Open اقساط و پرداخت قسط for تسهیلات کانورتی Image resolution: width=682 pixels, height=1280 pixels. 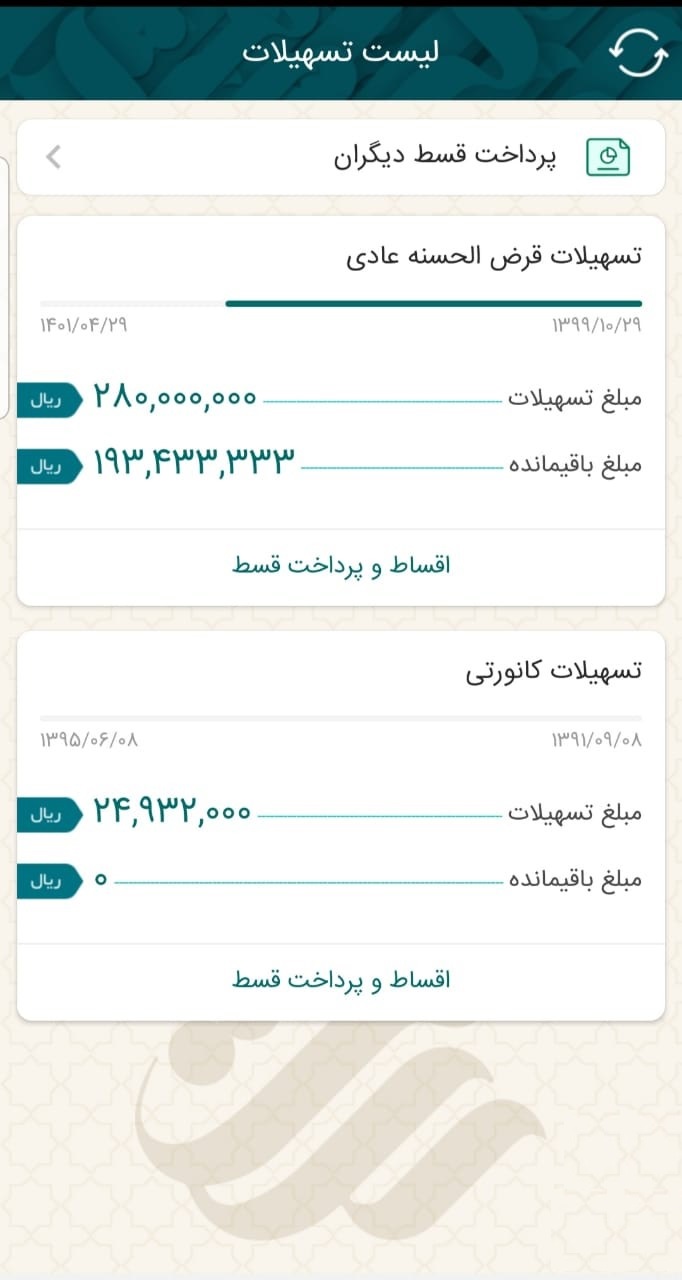pyautogui.click(x=341, y=980)
